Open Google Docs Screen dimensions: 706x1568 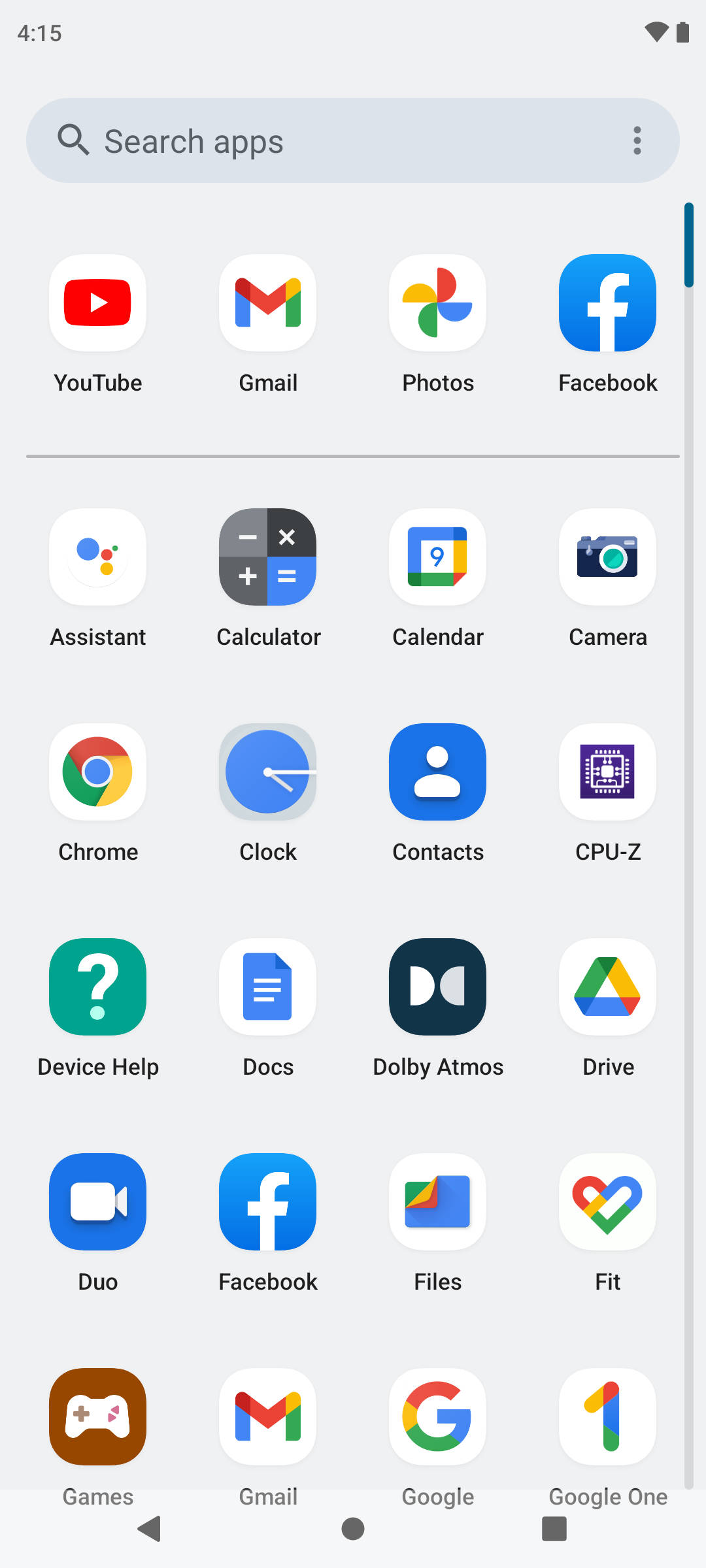[267, 987]
